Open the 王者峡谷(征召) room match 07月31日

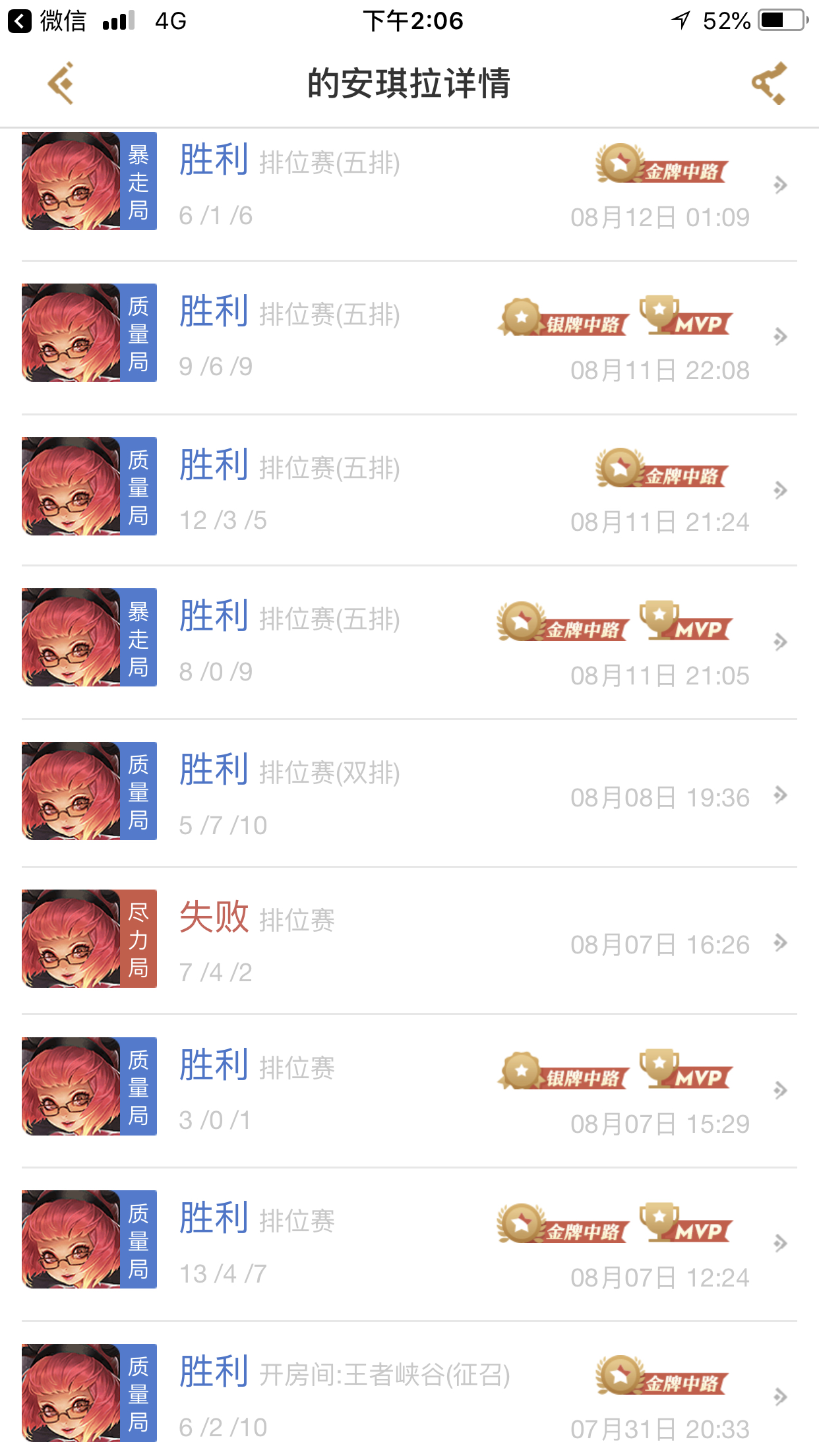pos(409,1395)
